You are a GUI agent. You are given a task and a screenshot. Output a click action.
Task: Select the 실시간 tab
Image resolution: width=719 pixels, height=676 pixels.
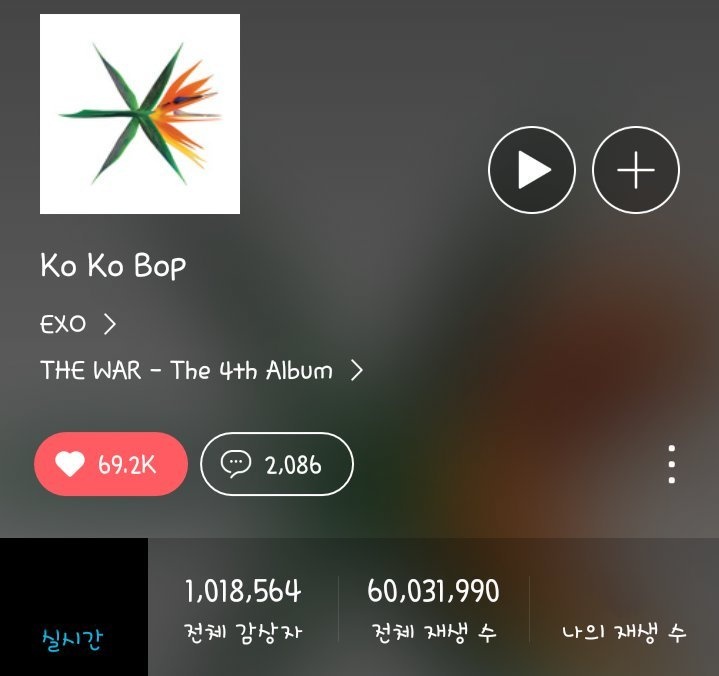pos(71,637)
